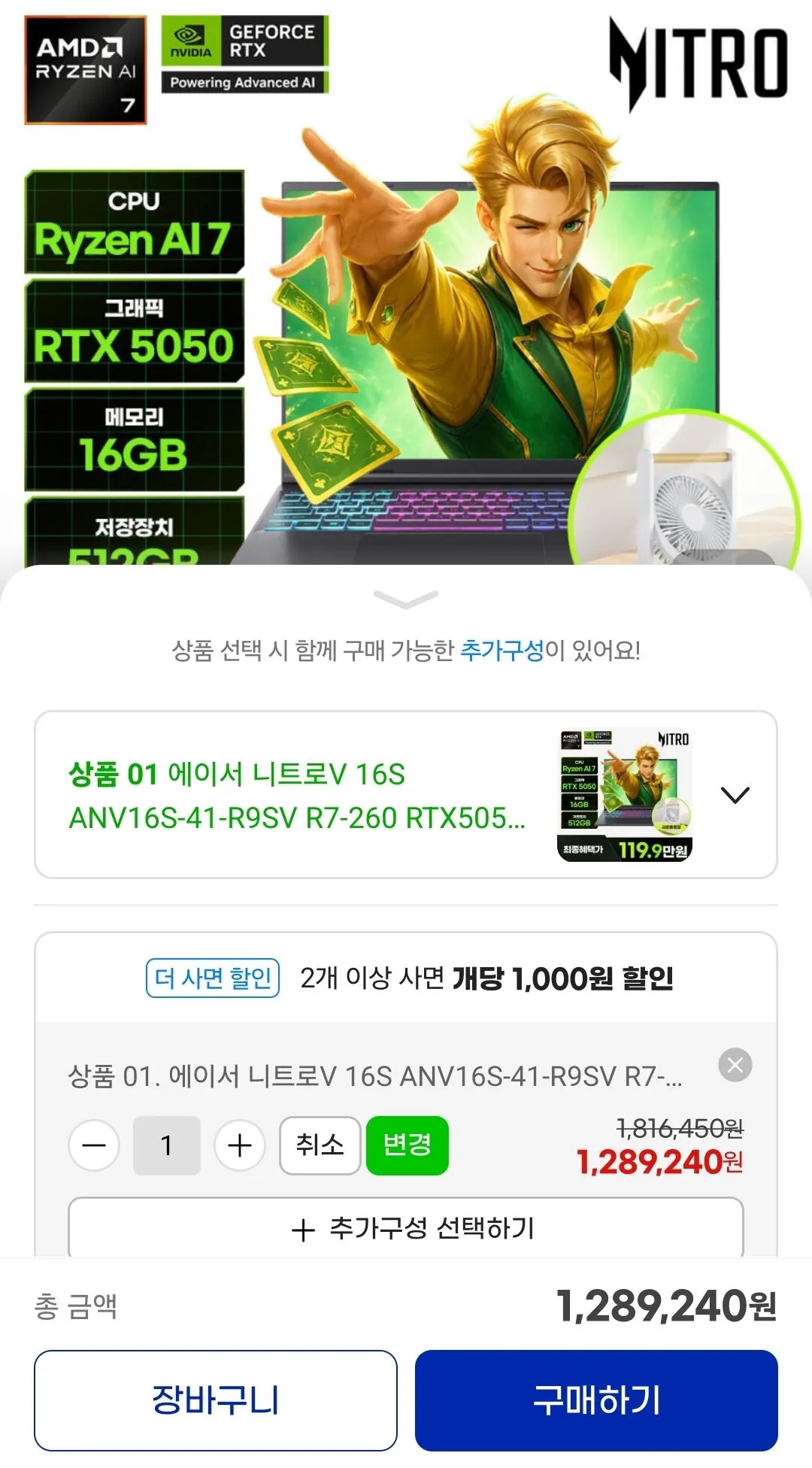The height and width of the screenshot is (1468, 812).
Task: Tap 취소 to cancel quantity change
Action: coord(320,1145)
